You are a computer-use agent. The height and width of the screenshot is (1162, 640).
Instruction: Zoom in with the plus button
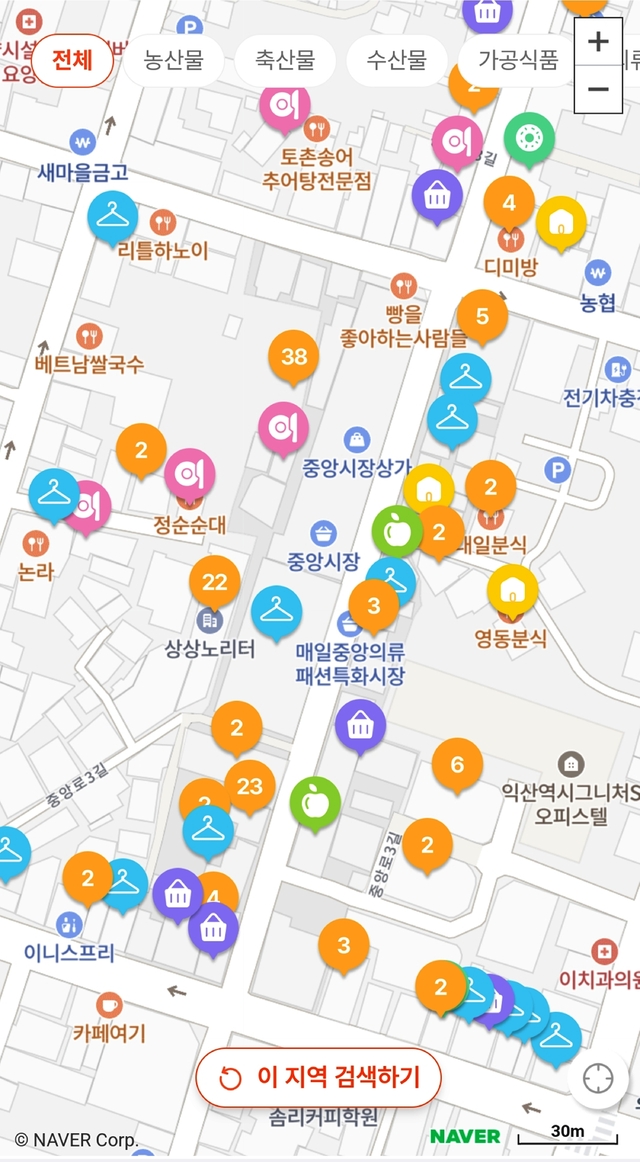[x=598, y=42]
